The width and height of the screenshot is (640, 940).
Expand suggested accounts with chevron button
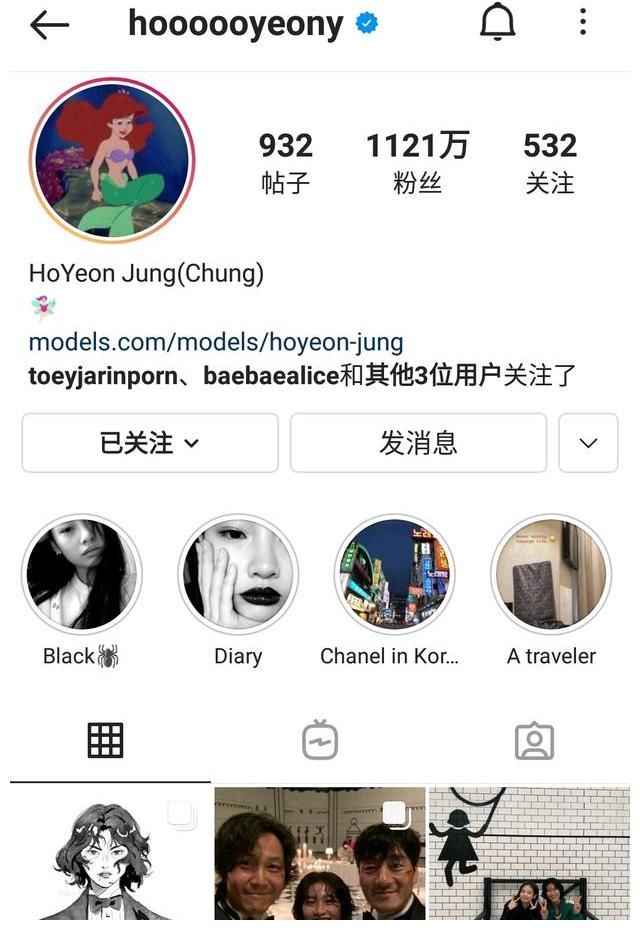588,443
